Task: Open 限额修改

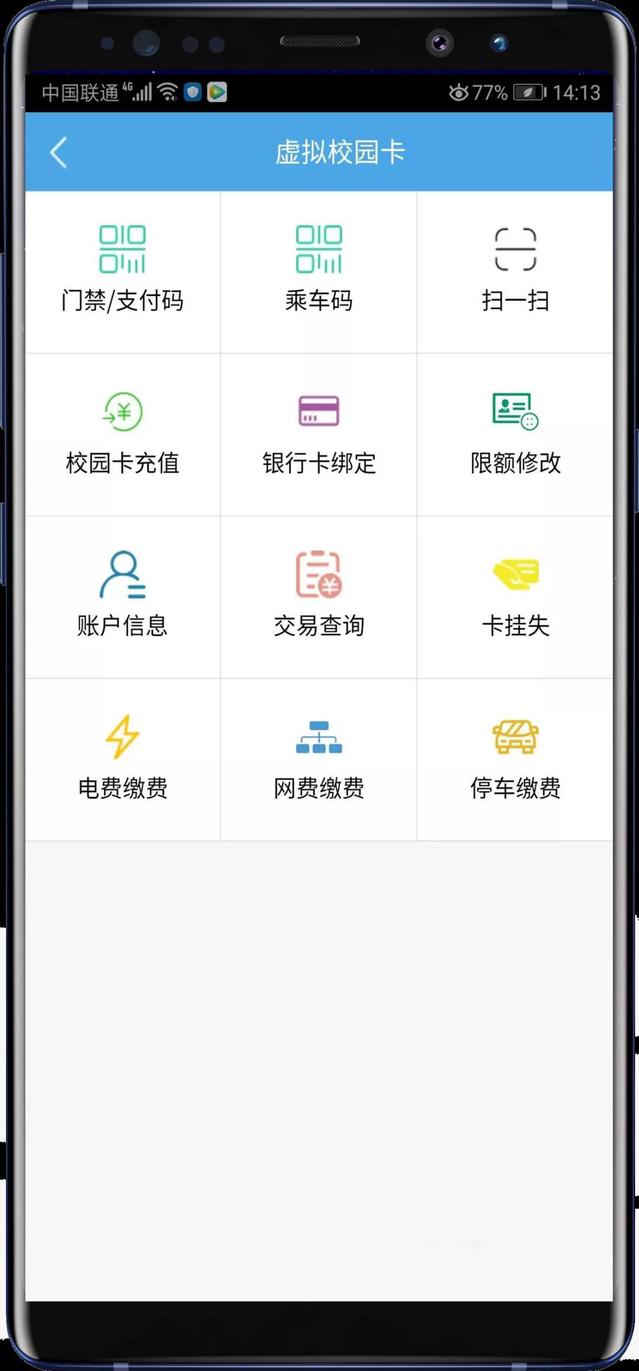Action: [515, 433]
